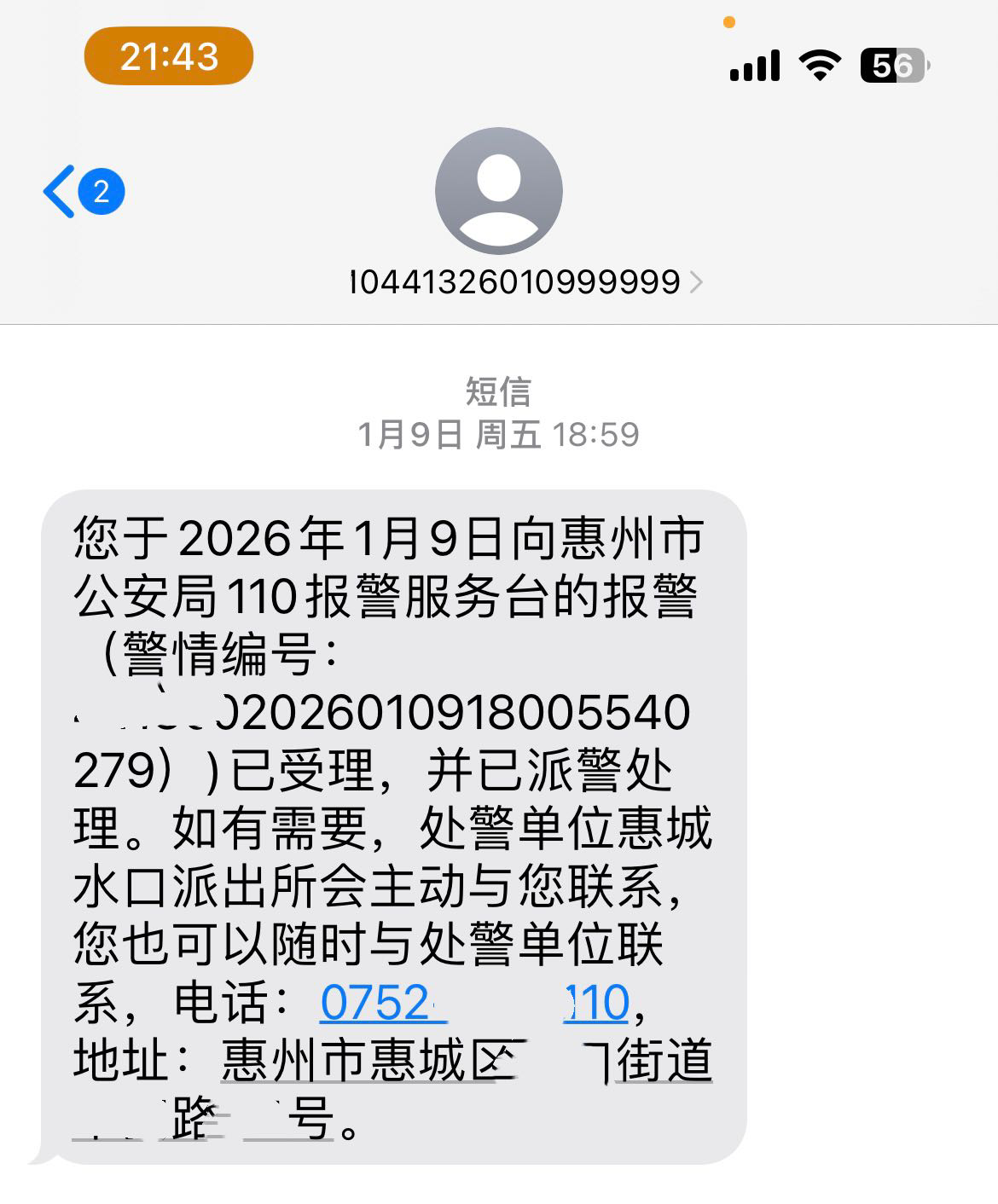Expand contact details via the right chevron
Image resolution: width=998 pixels, height=1204 pixels.
click(696, 281)
